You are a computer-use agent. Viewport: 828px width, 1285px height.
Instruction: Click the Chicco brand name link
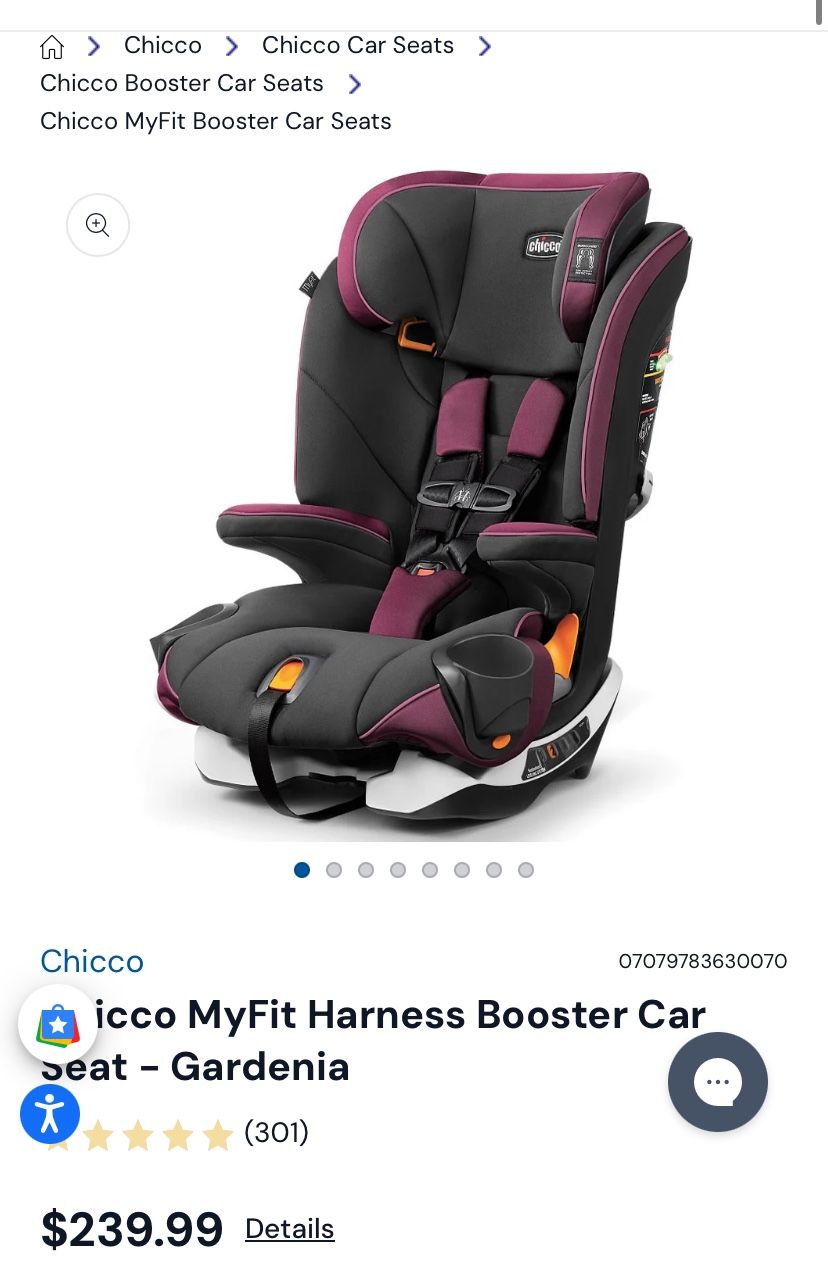[x=92, y=962]
